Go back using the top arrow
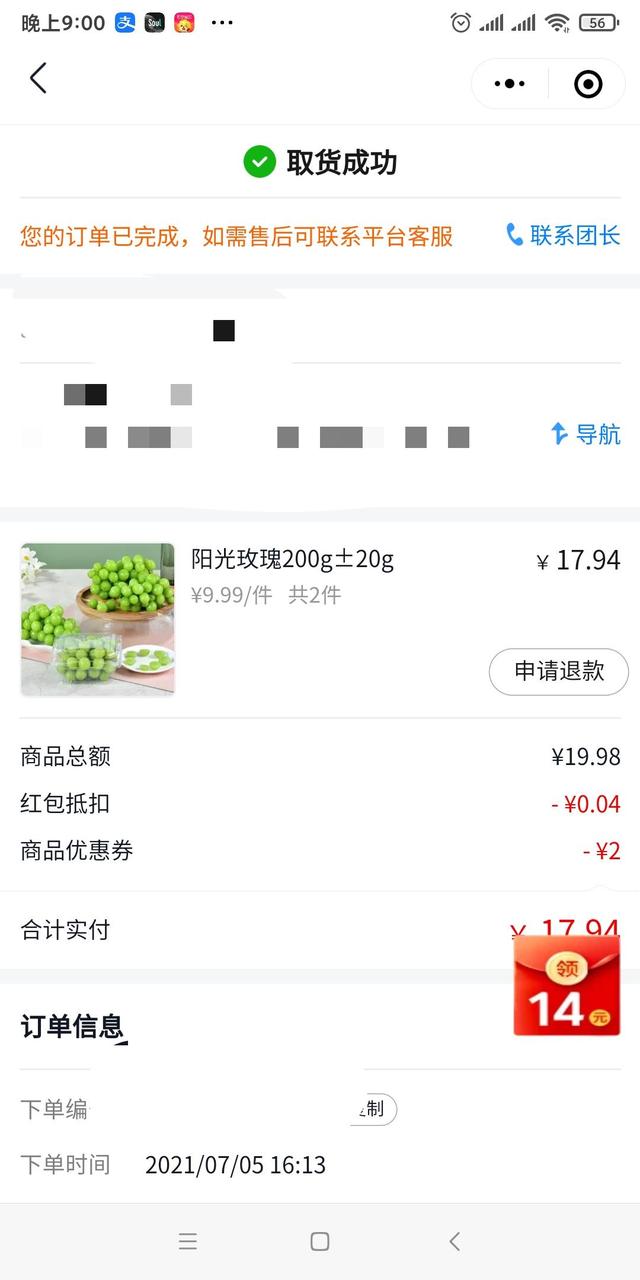Screen dimensions: 640x1280 [38, 78]
